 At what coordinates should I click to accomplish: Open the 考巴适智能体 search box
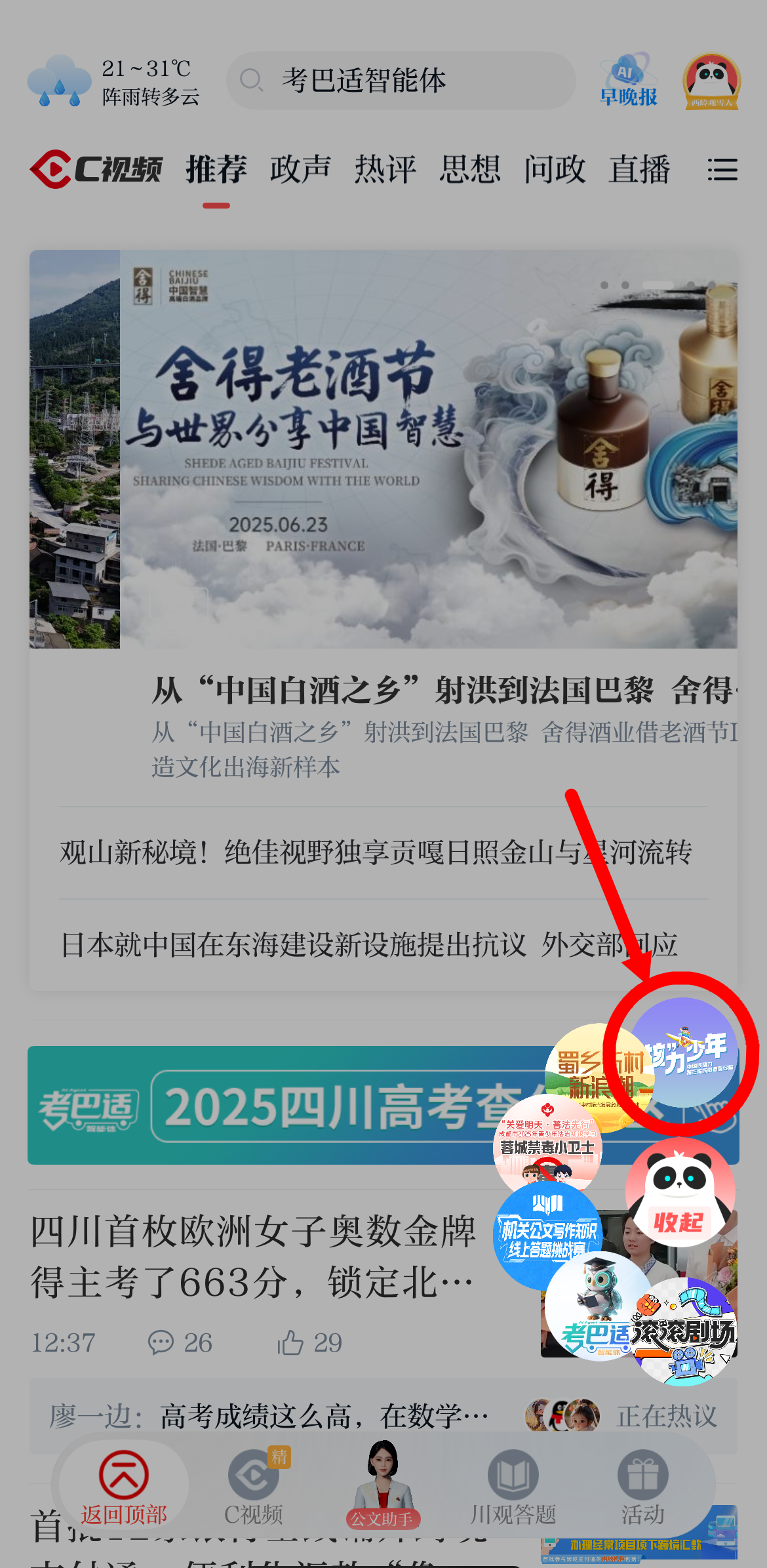(x=400, y=81)
